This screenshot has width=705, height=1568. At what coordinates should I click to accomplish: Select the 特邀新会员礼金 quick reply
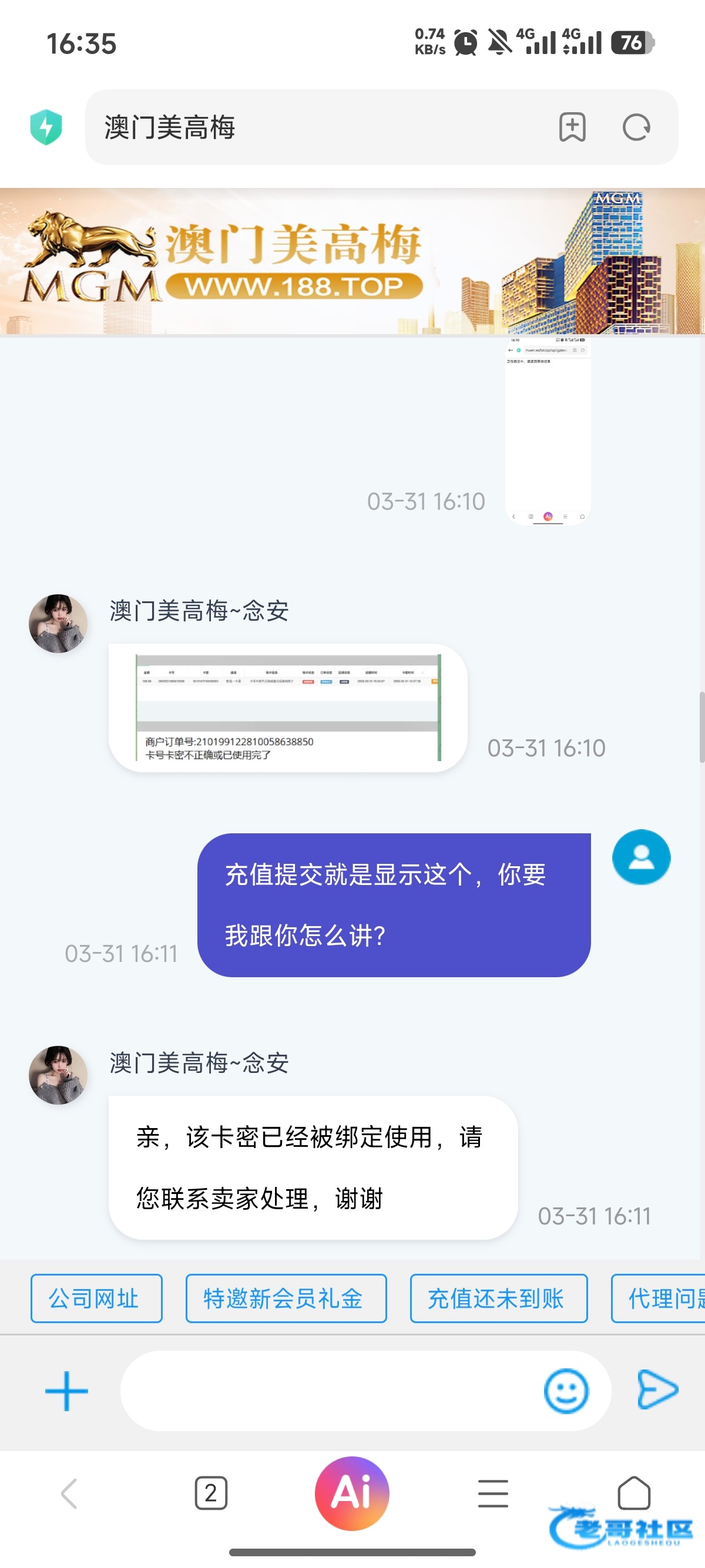click(x=286, y=1298)
